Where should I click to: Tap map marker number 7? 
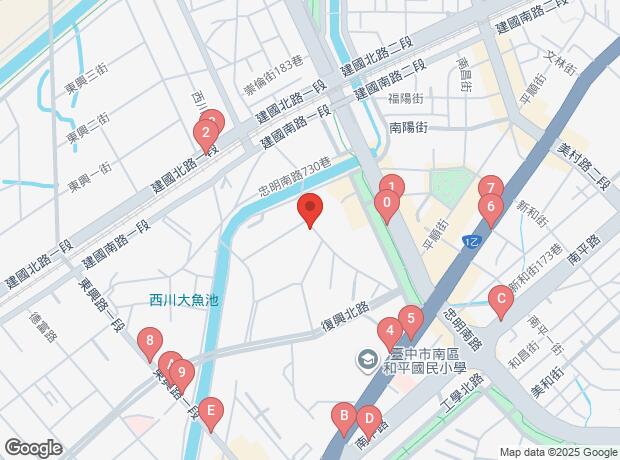pos(490,187)
